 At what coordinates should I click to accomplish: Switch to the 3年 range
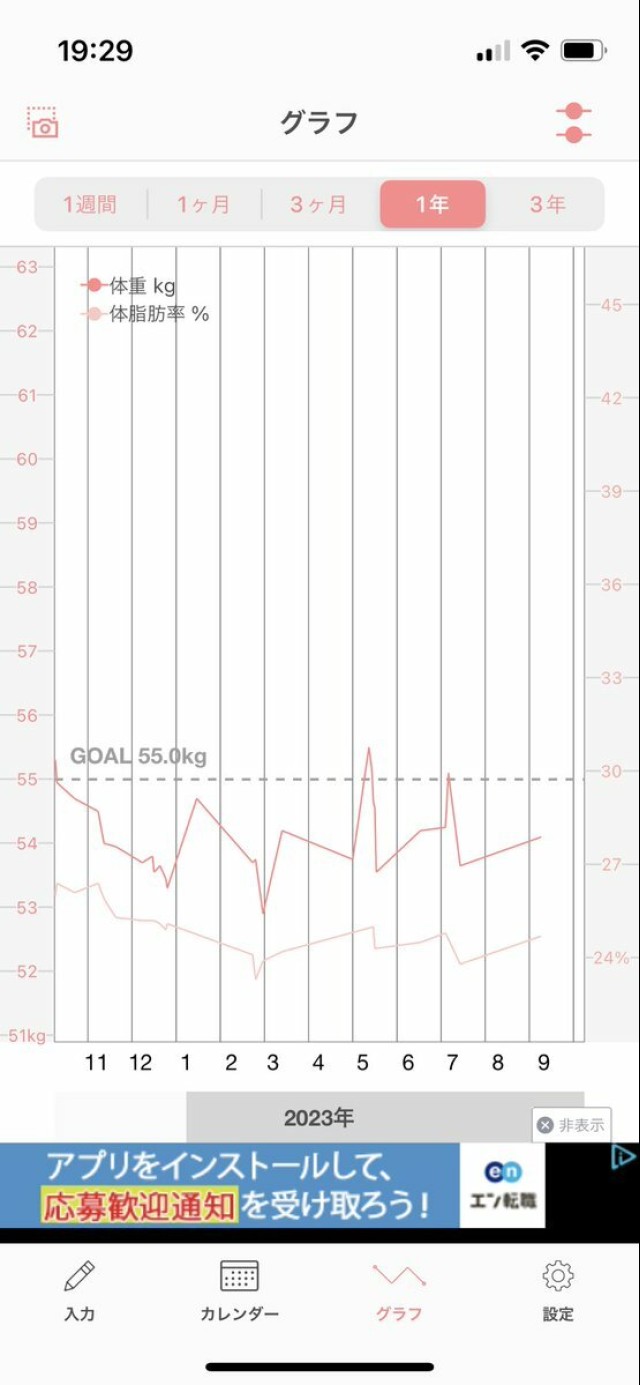click(x=547, y=205)
